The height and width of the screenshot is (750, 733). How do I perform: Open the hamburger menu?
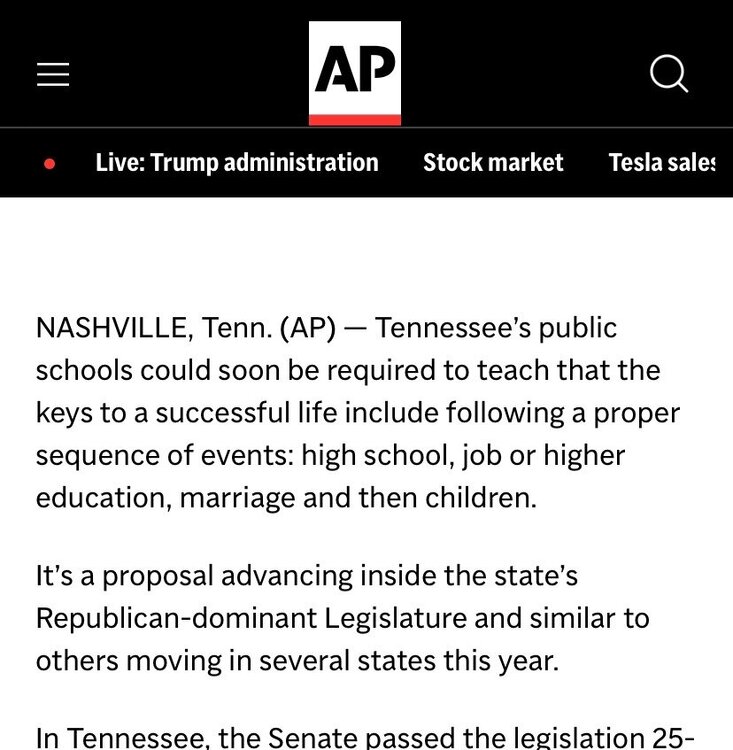(53, 74)
